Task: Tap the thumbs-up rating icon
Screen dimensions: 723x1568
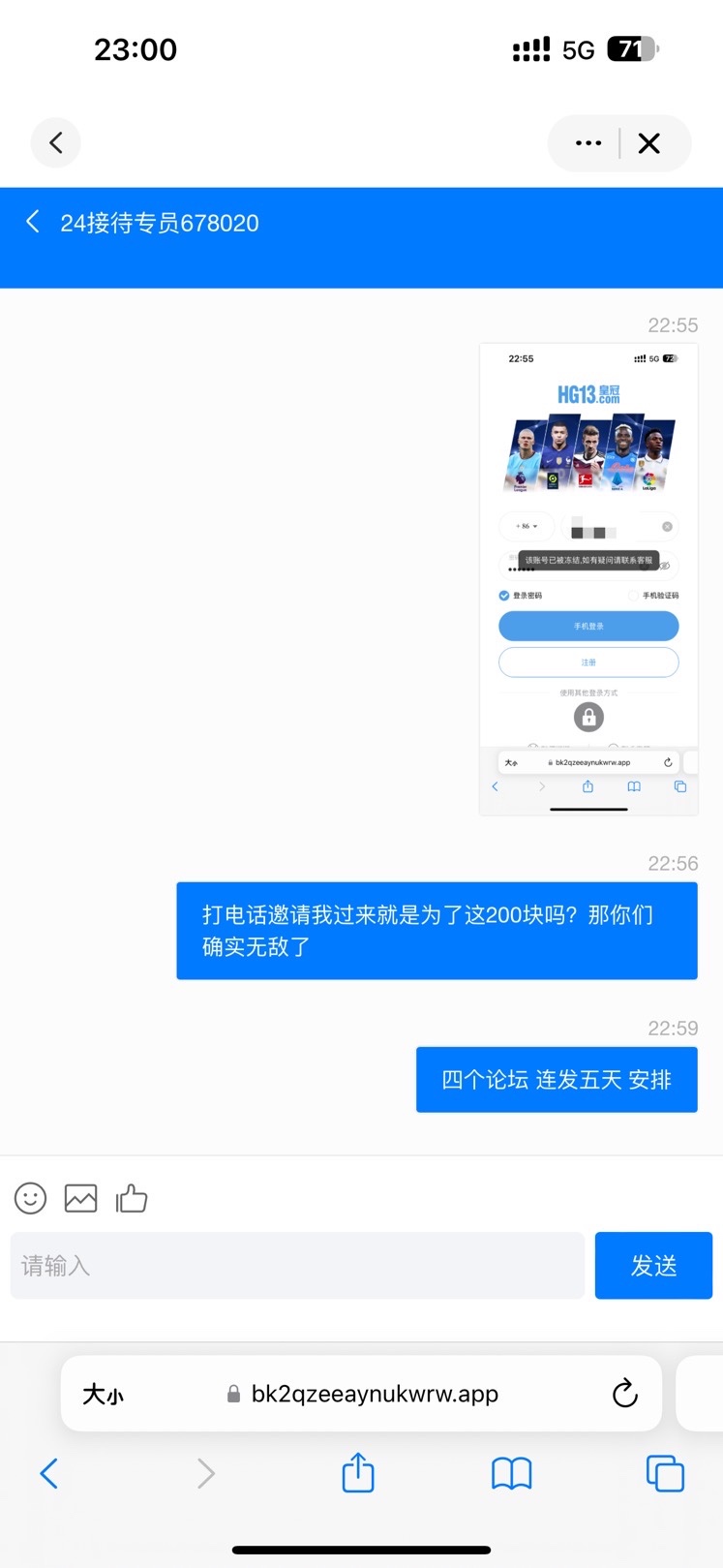Action: pos(132,1198)
